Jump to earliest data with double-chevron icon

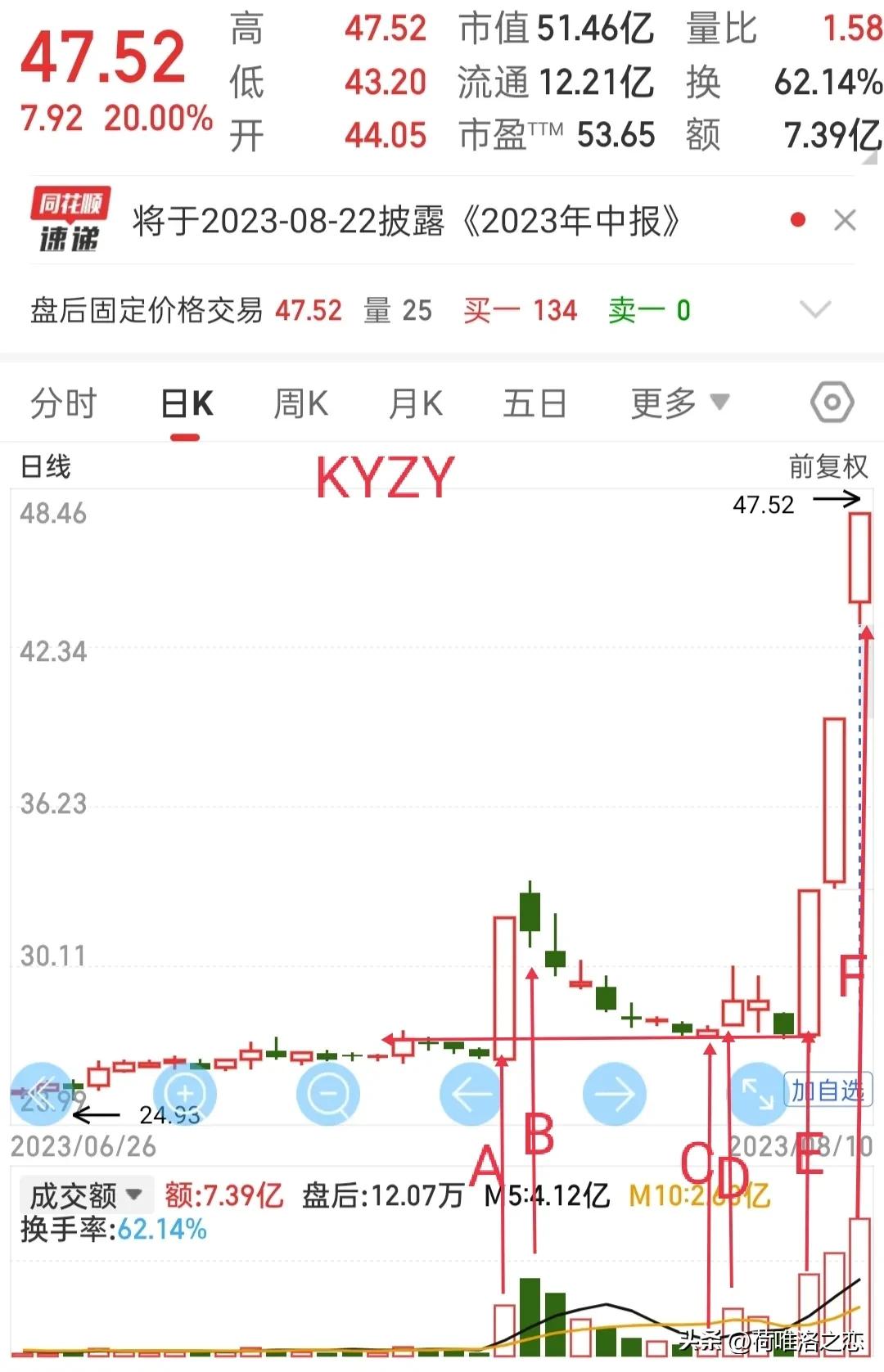click(x=43, y=1093)
